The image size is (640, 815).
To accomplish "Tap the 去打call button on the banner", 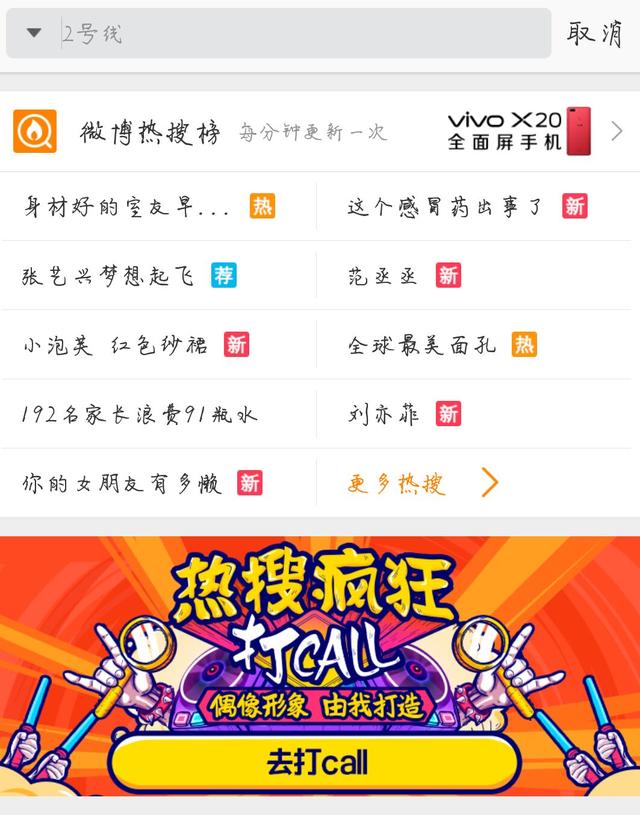I will click(318, 763).
